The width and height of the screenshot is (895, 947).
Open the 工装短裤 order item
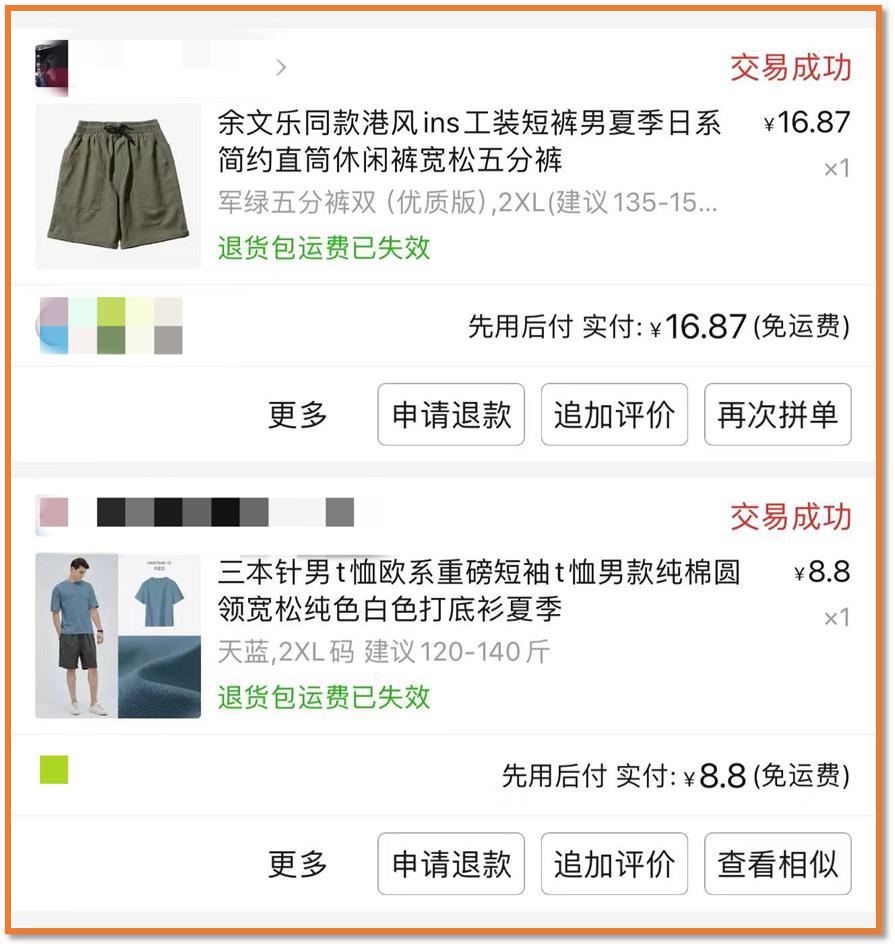[468, 142]
